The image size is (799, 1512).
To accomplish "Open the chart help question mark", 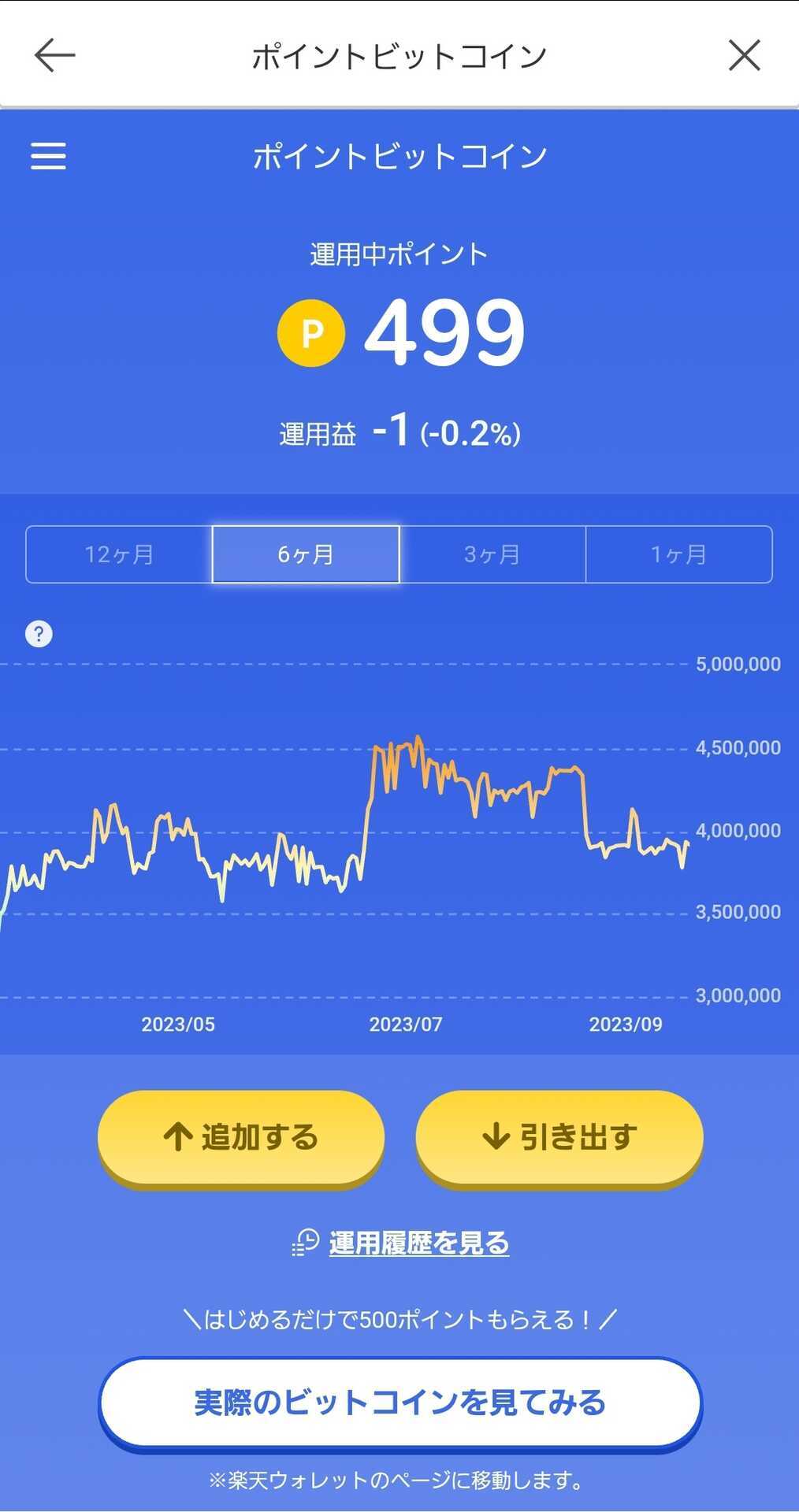I will (x=38, y=634).
